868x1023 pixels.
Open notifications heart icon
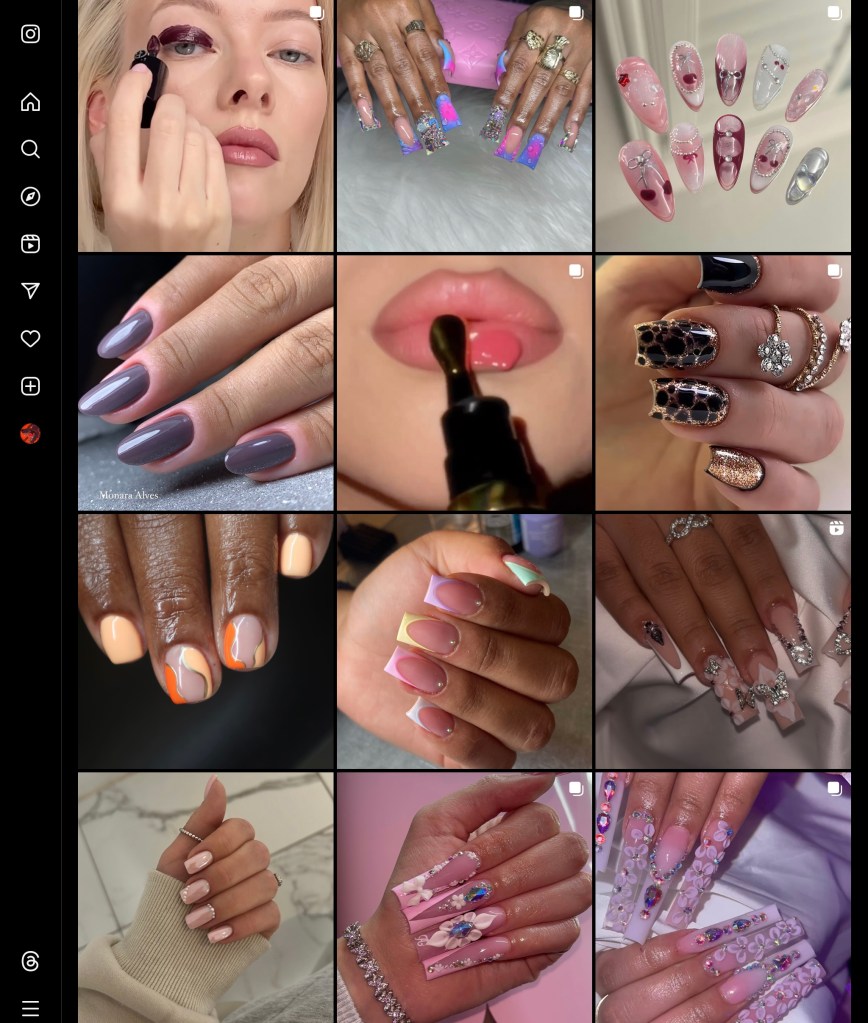(30, 339)
